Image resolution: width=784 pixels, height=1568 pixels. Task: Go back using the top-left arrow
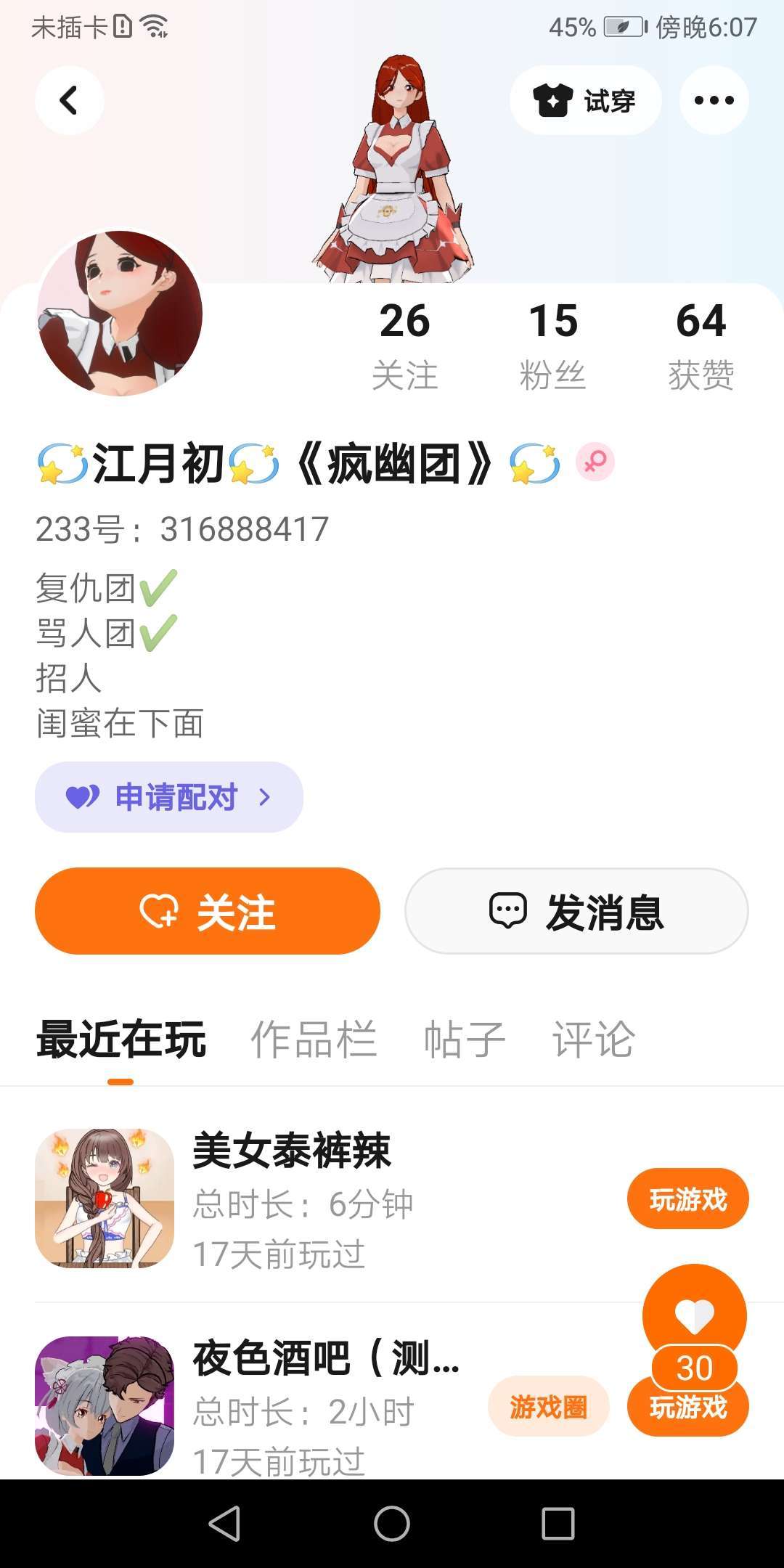point(69,100)
